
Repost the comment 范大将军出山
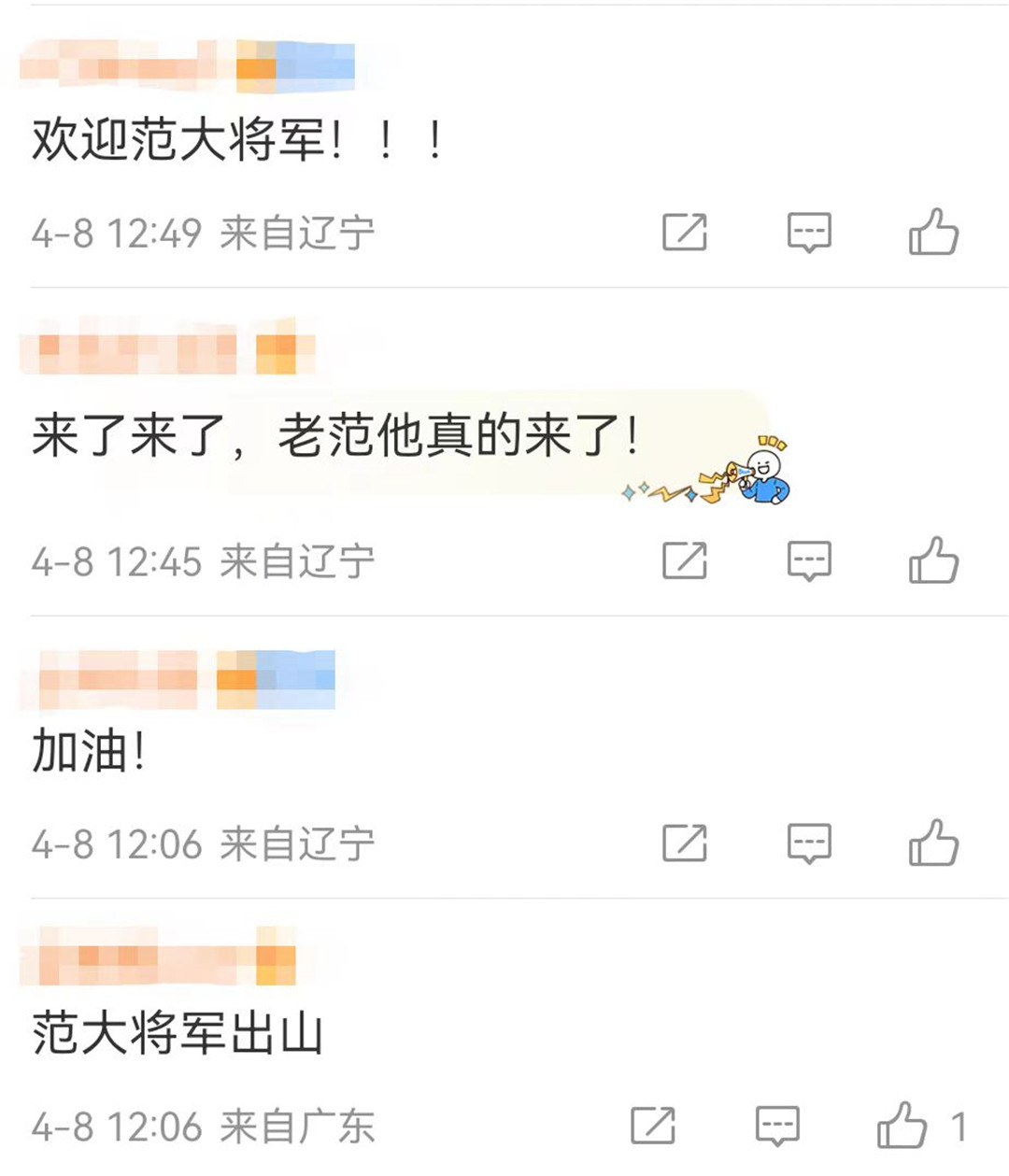tap(653, 1126)
